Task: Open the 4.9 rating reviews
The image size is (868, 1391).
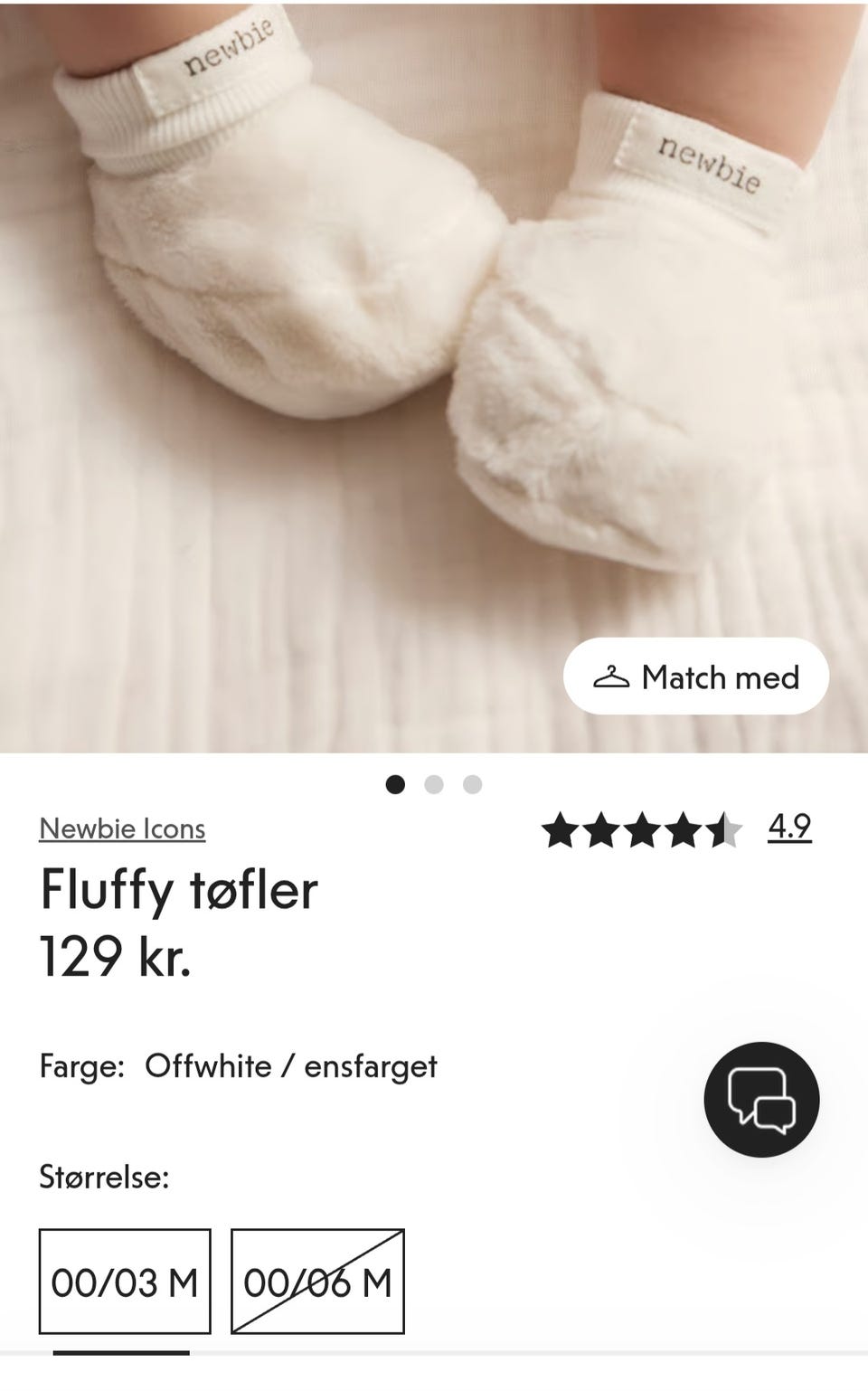Action: click(x=789, y=827)
